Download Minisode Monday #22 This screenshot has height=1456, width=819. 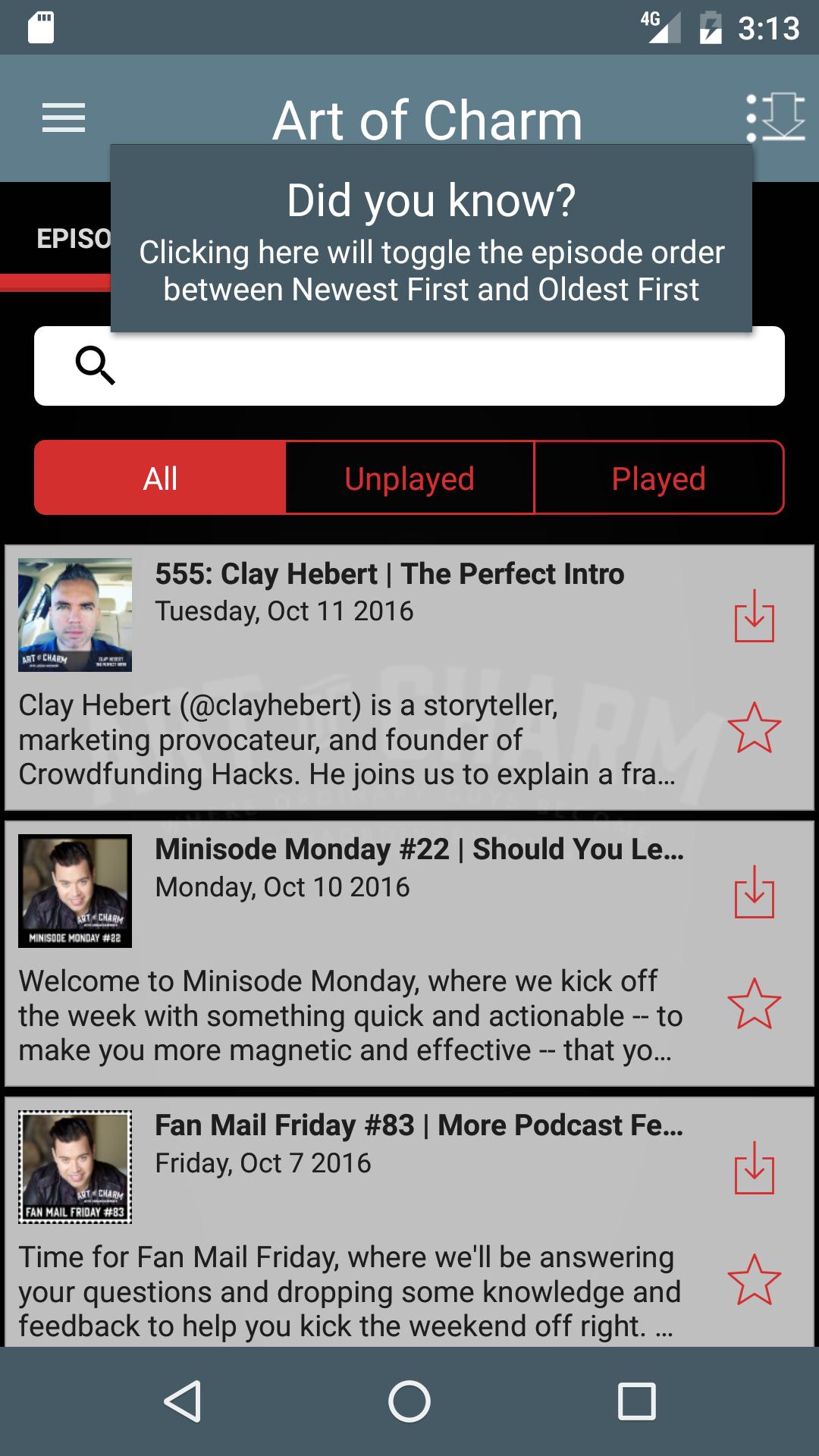pyautogui.click(x=754, y=893)
